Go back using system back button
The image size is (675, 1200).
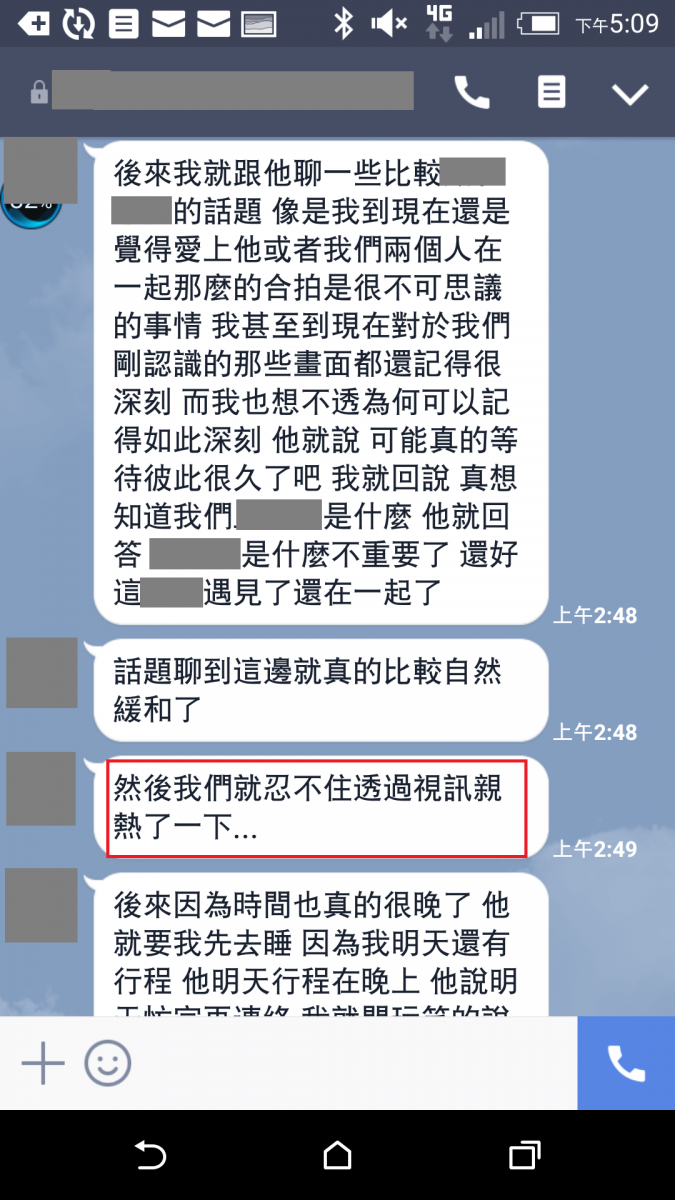click(x=150, y=1156)
